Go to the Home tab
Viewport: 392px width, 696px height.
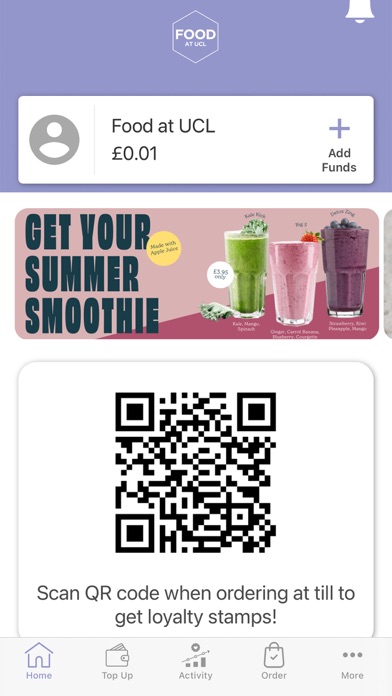[39, 661]
